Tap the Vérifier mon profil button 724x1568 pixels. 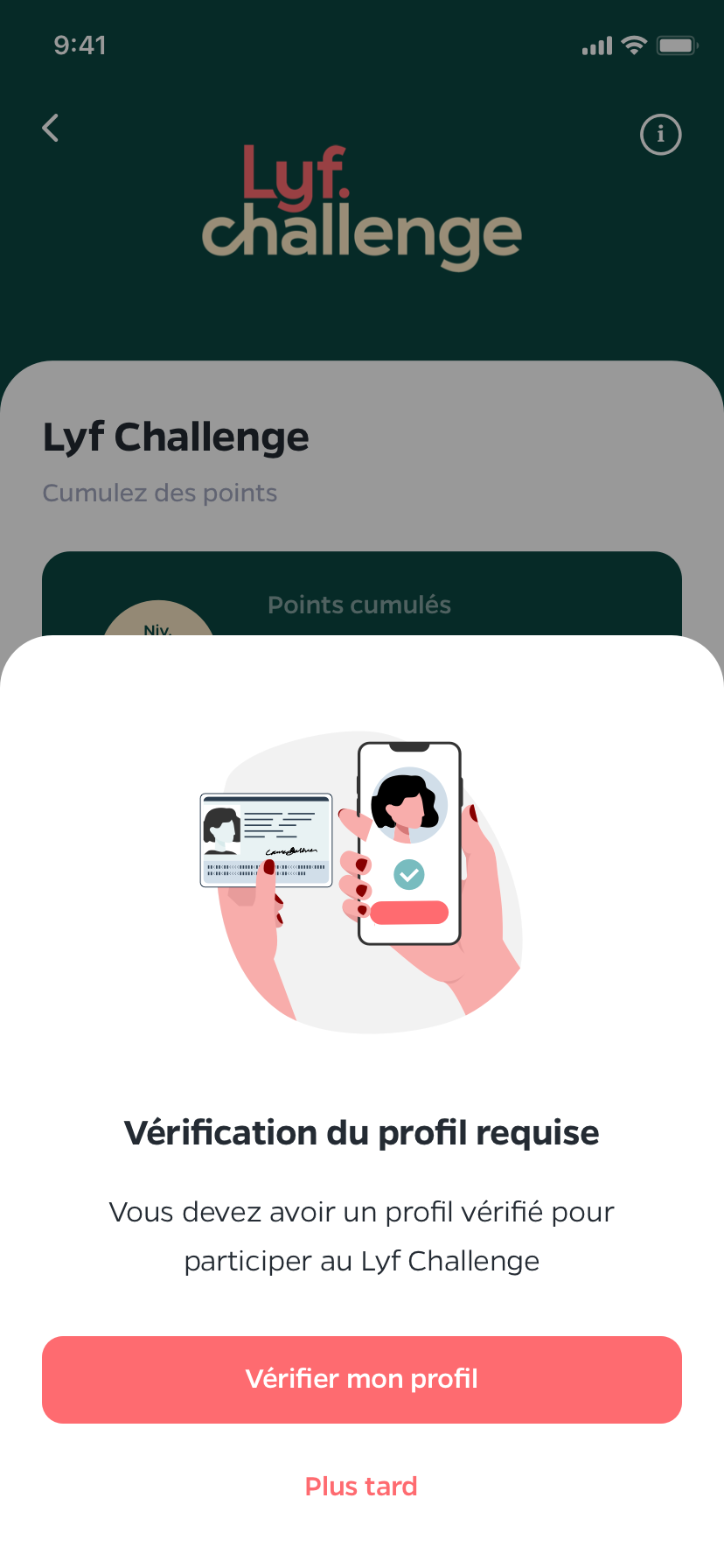coord(362,1379)
